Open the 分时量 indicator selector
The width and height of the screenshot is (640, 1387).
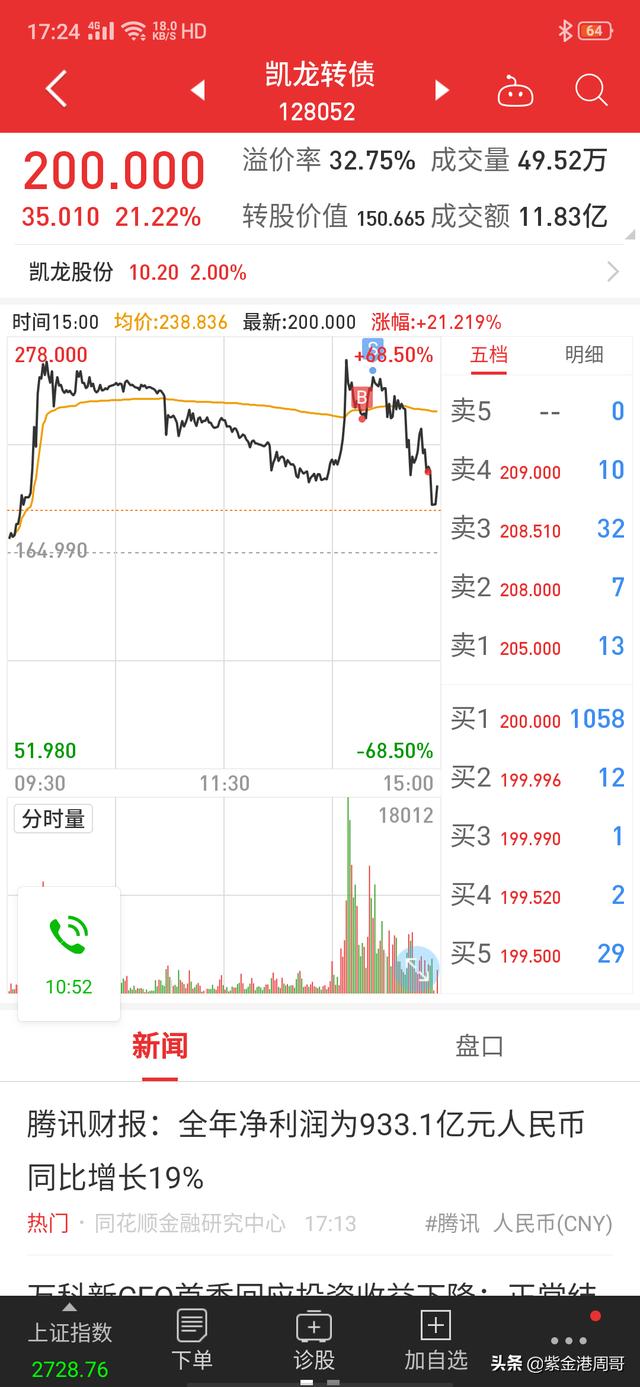(53, 819)
